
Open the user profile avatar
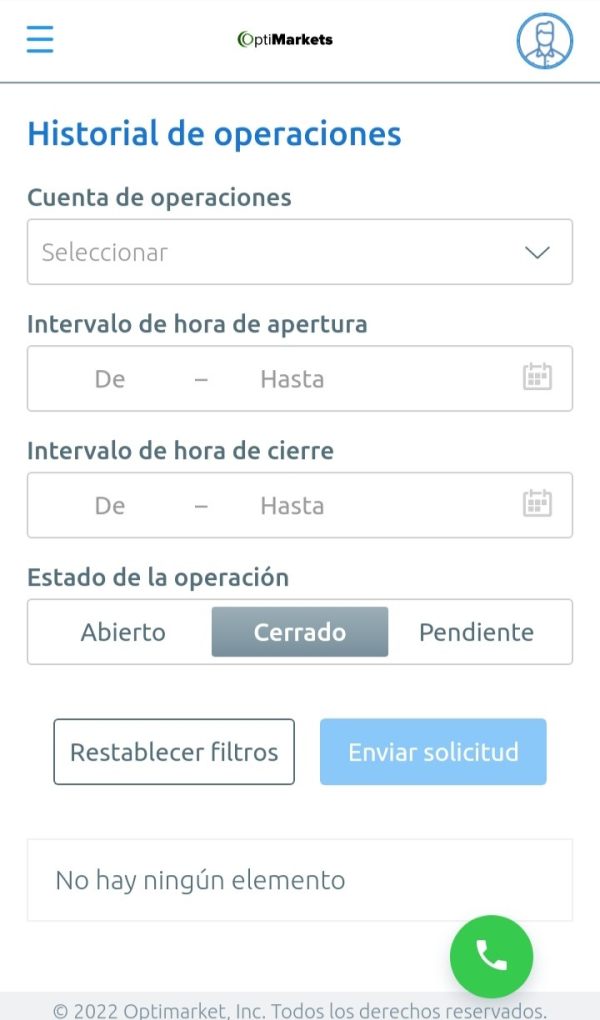[545, 40]
